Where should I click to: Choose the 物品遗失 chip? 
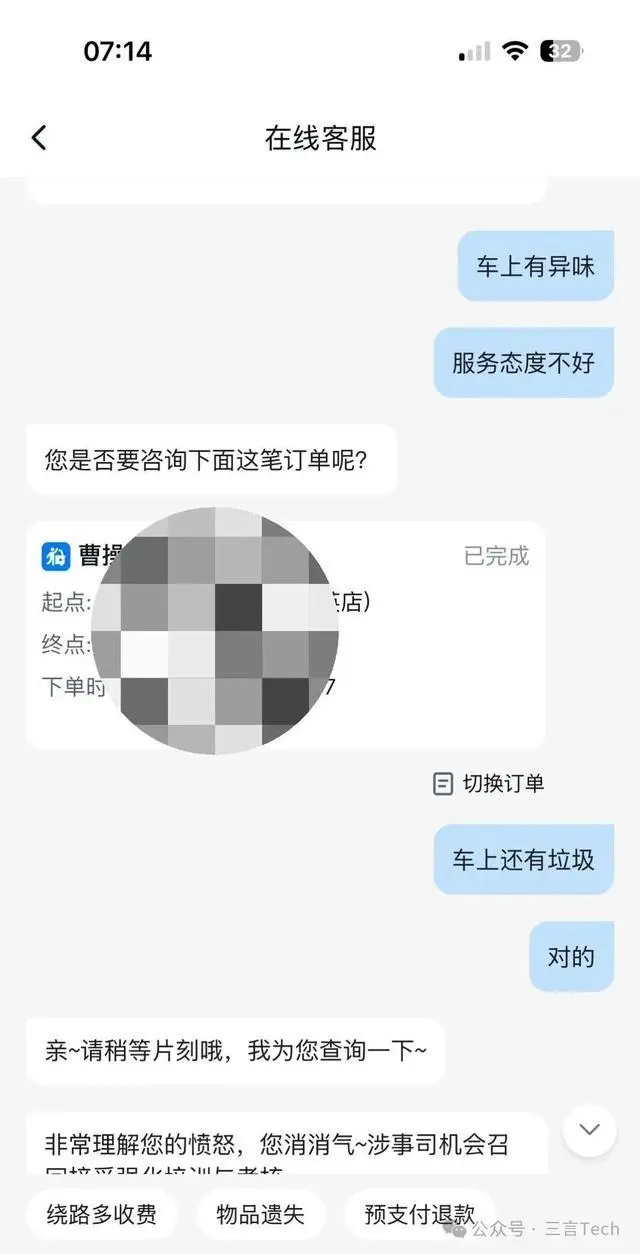click(x=260, y=1215)
